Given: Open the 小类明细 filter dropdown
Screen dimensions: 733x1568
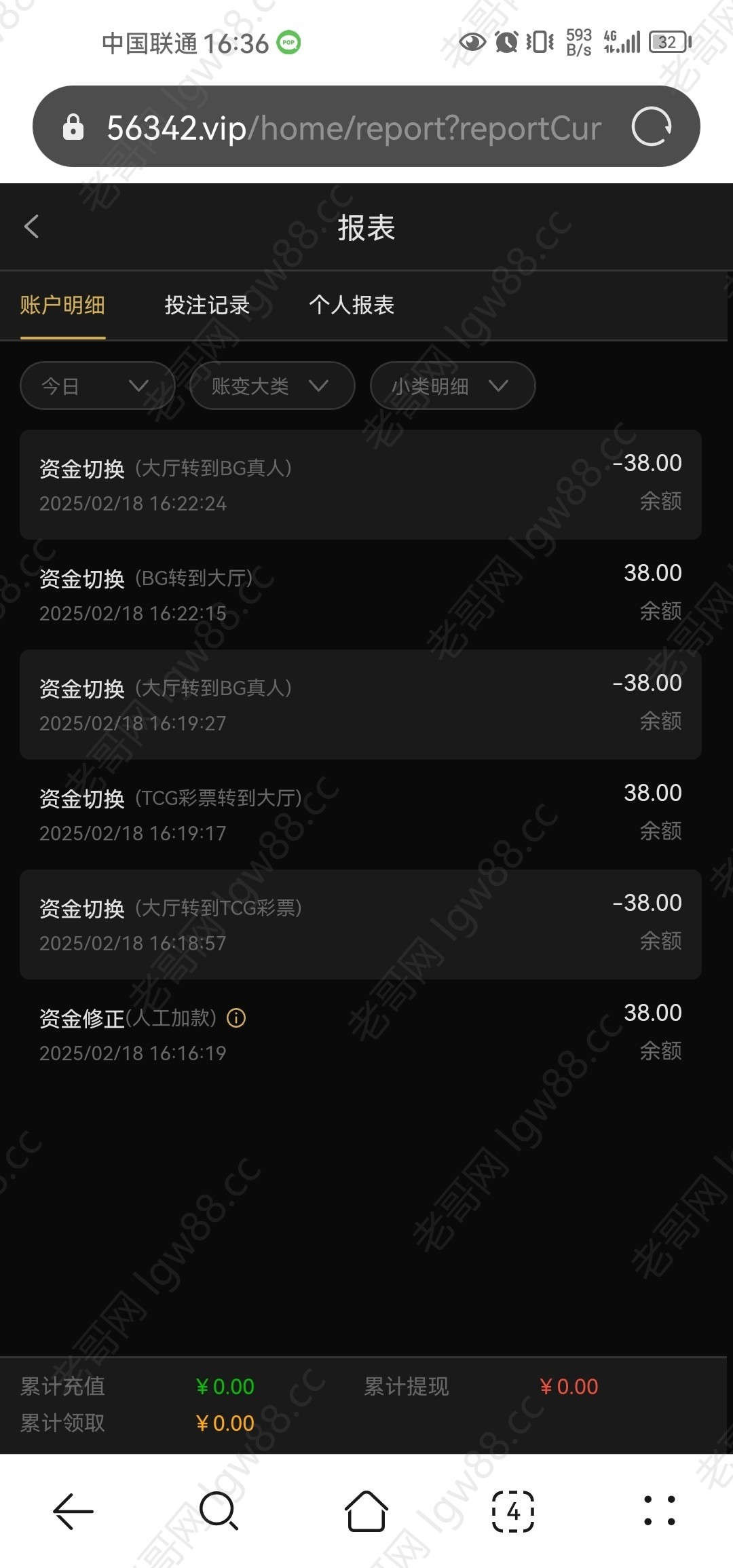Looking at the screenshot, I should [452, 386].
